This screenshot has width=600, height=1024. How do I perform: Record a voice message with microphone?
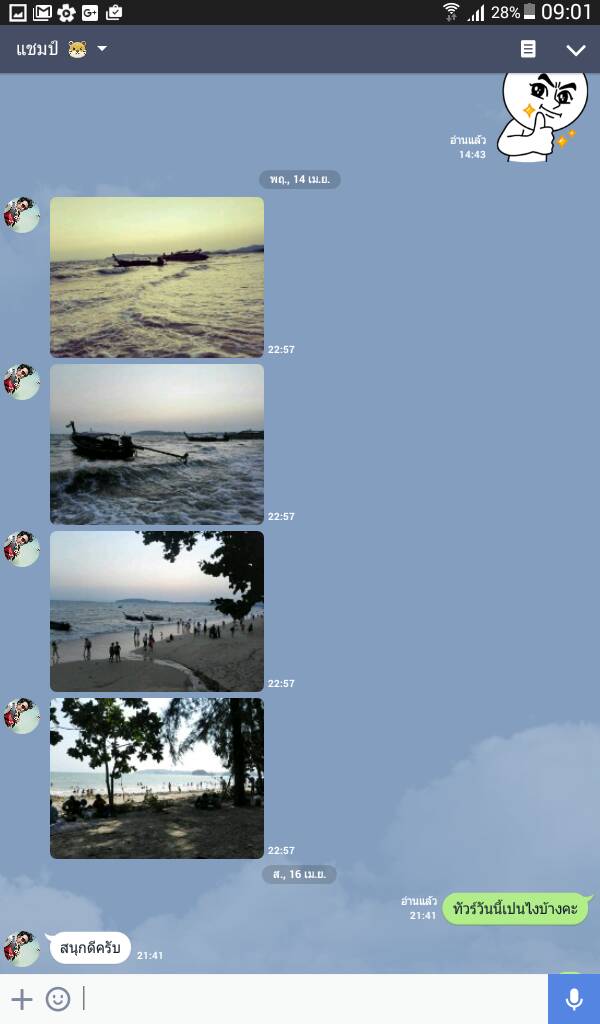point(574,999)
